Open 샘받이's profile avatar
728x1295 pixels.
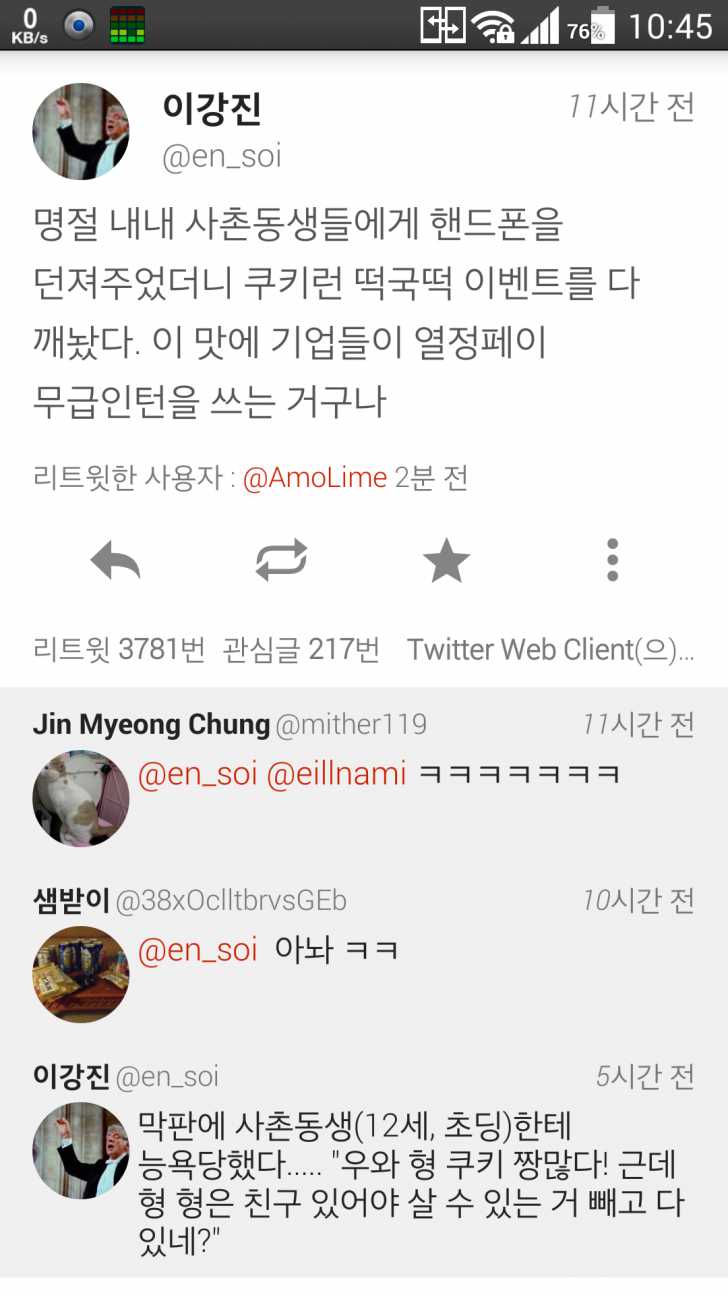point(81,974)
